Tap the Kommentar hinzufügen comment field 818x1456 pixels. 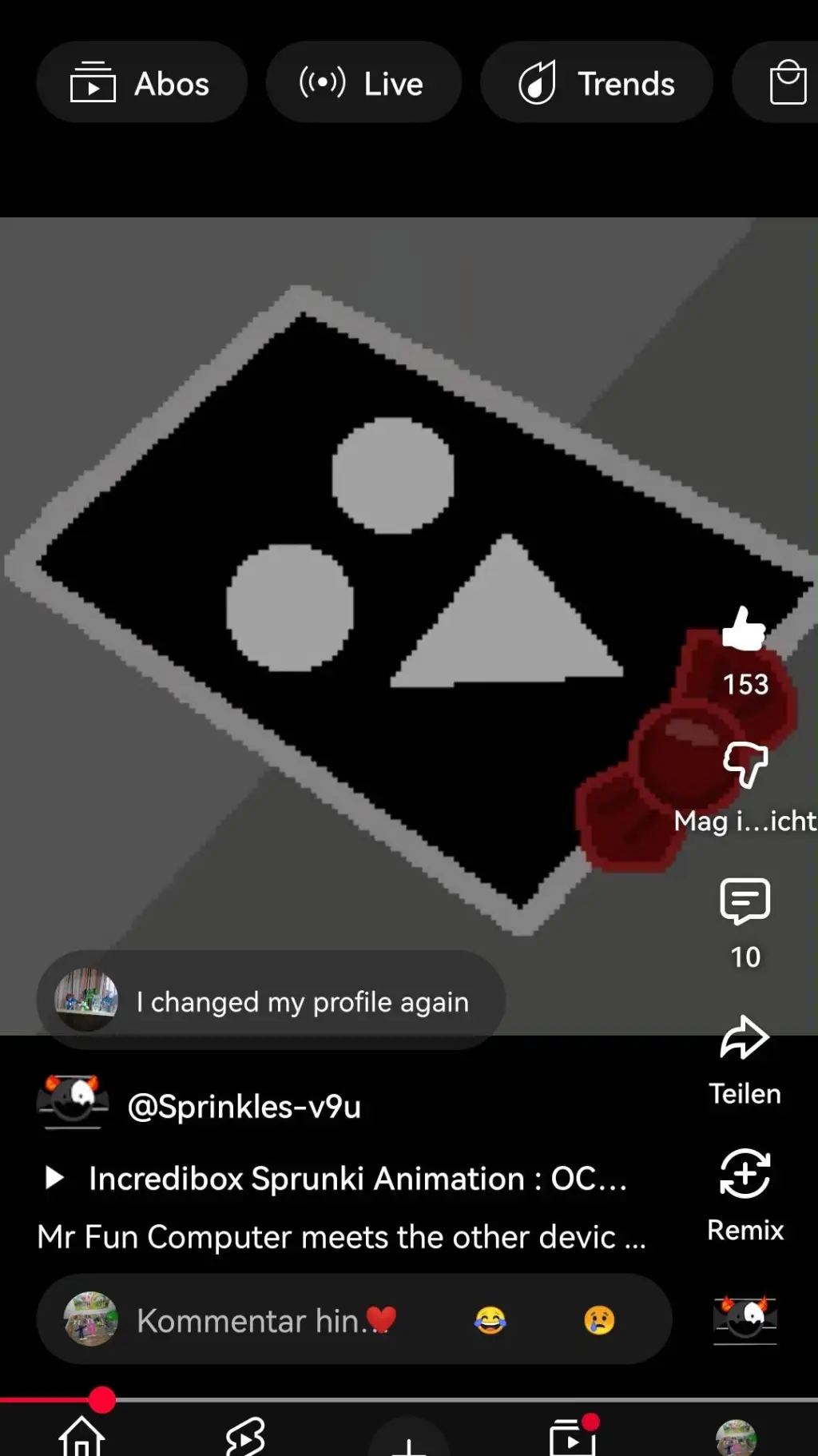(x=248, y=1320)
